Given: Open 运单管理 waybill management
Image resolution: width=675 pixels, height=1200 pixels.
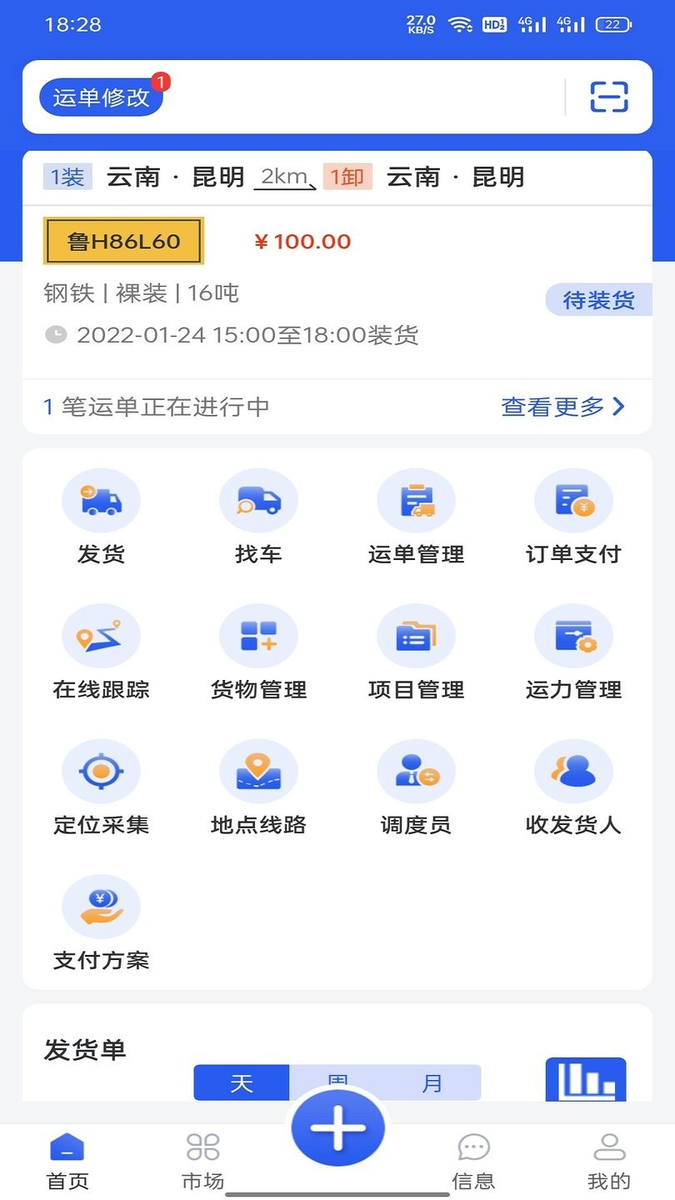Looking at the screenshot, I should 416,517.
